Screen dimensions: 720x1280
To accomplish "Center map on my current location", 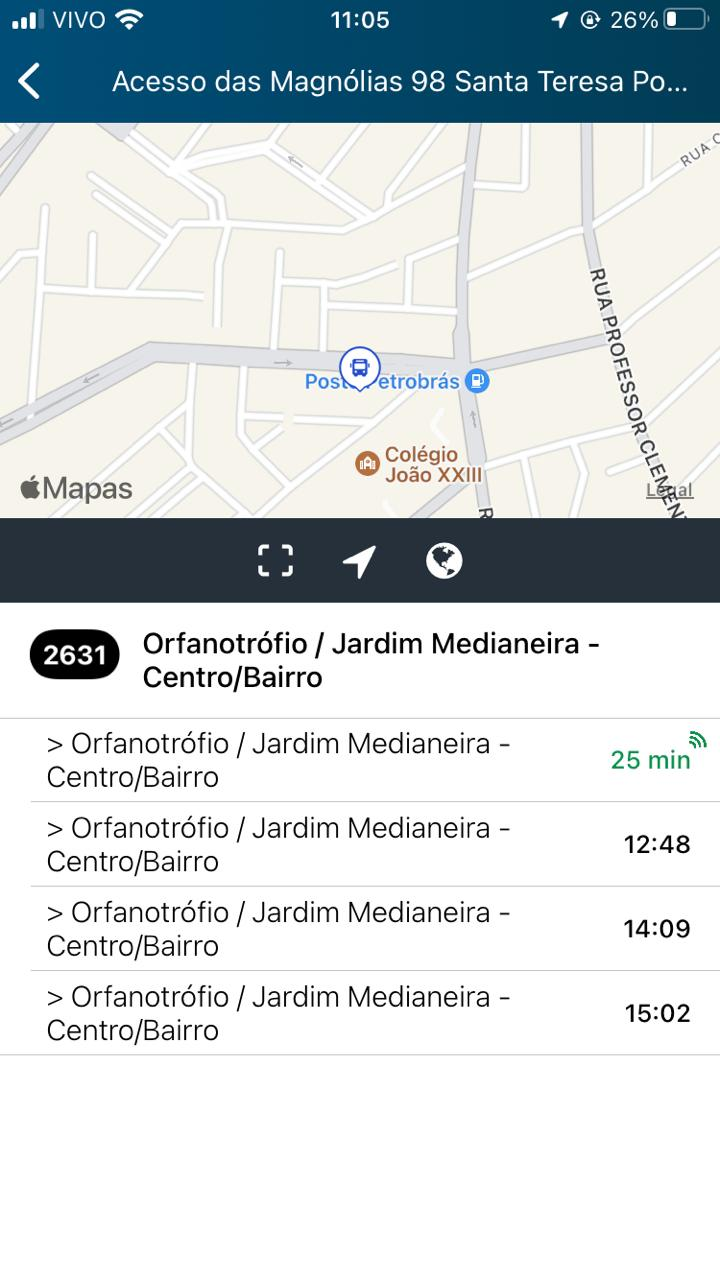I will tap(359, 561).
